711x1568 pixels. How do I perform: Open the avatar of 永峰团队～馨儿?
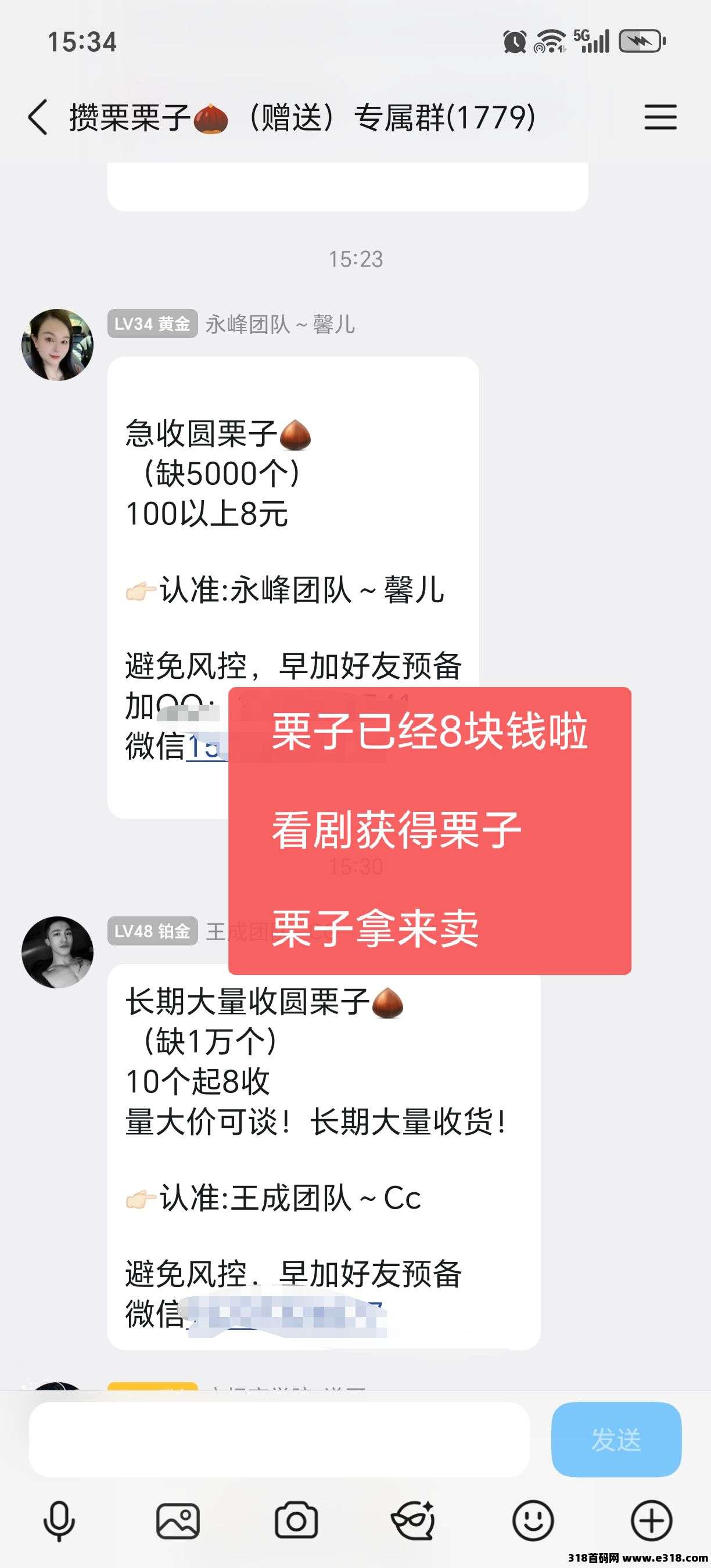[x=58, y=345]
